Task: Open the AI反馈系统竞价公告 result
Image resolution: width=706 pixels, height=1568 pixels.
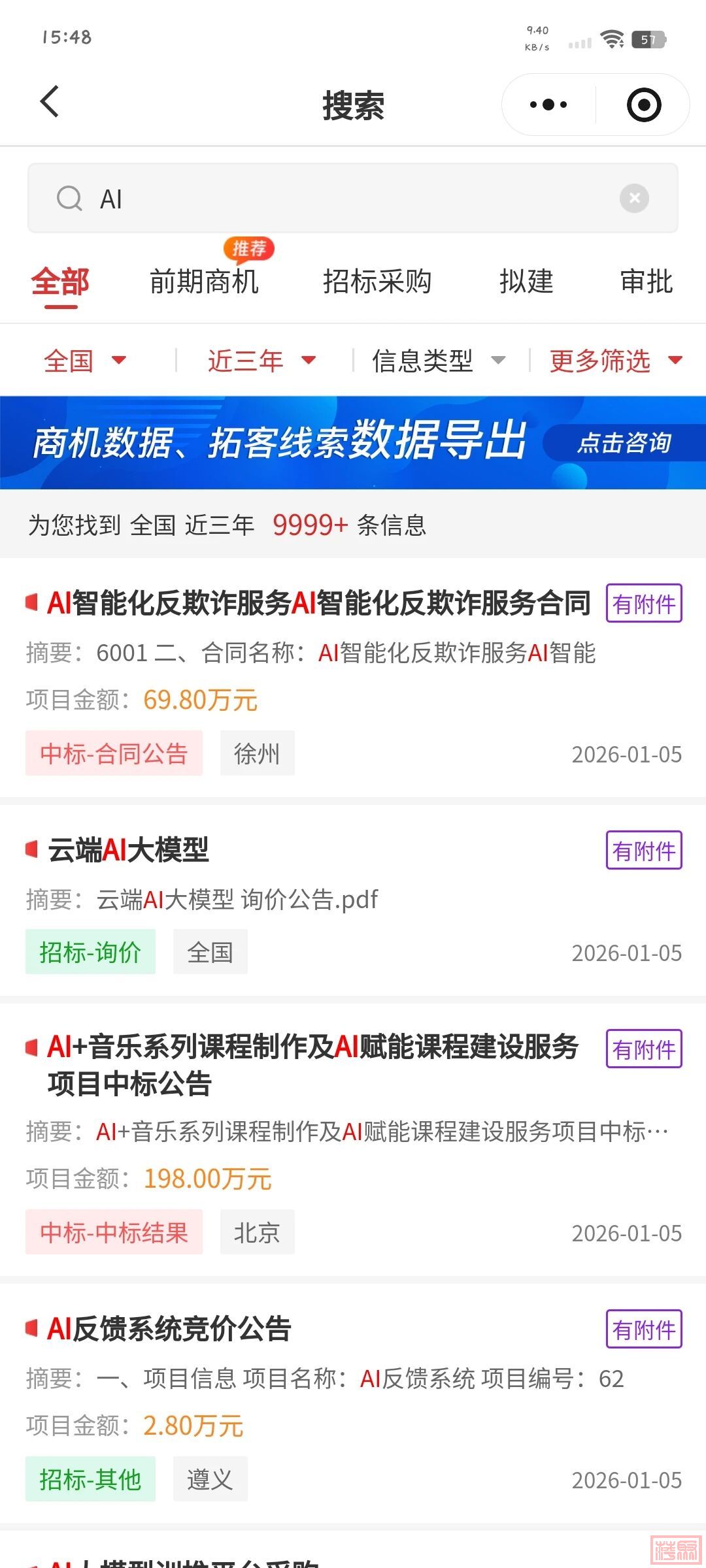Action: [169, 1329]
